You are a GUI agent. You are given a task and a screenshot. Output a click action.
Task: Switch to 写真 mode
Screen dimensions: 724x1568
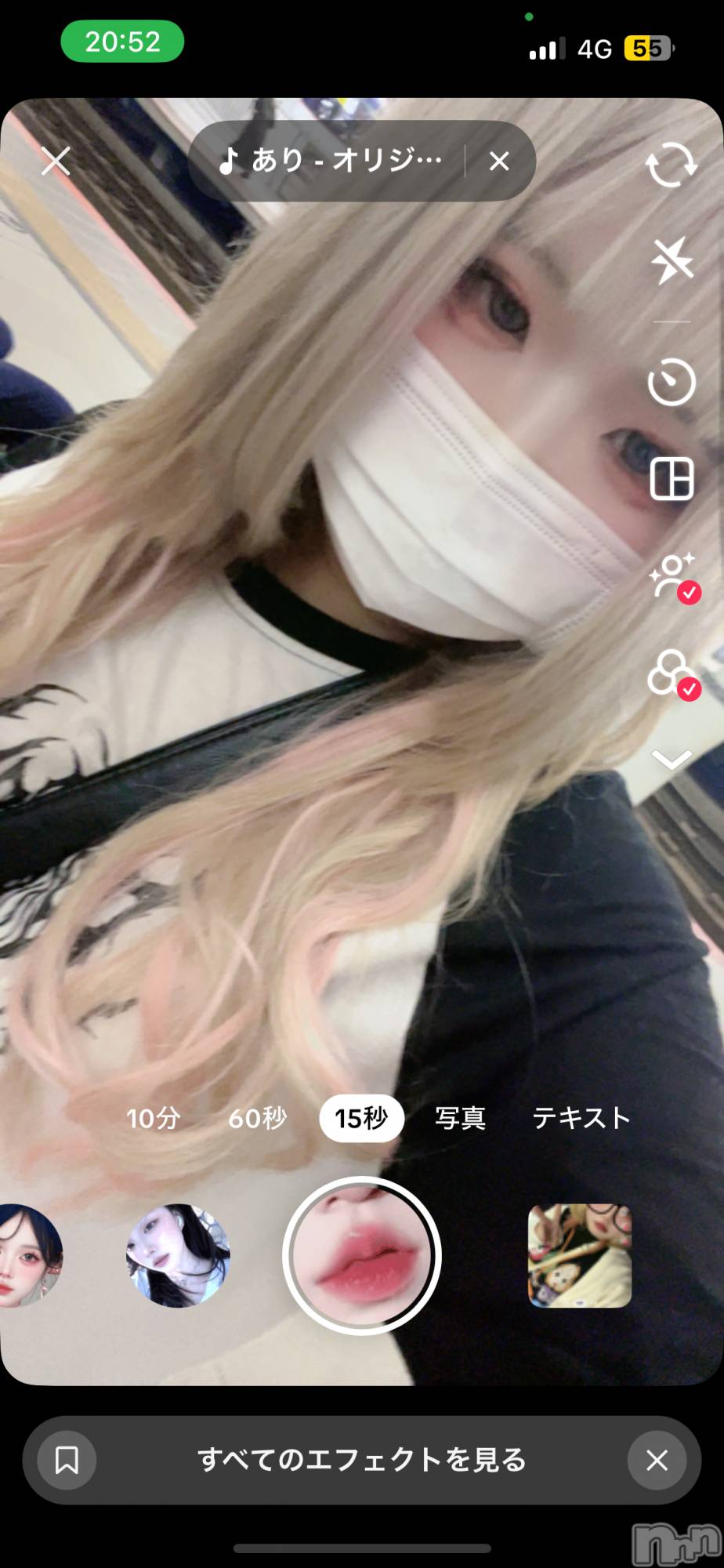460,1118
